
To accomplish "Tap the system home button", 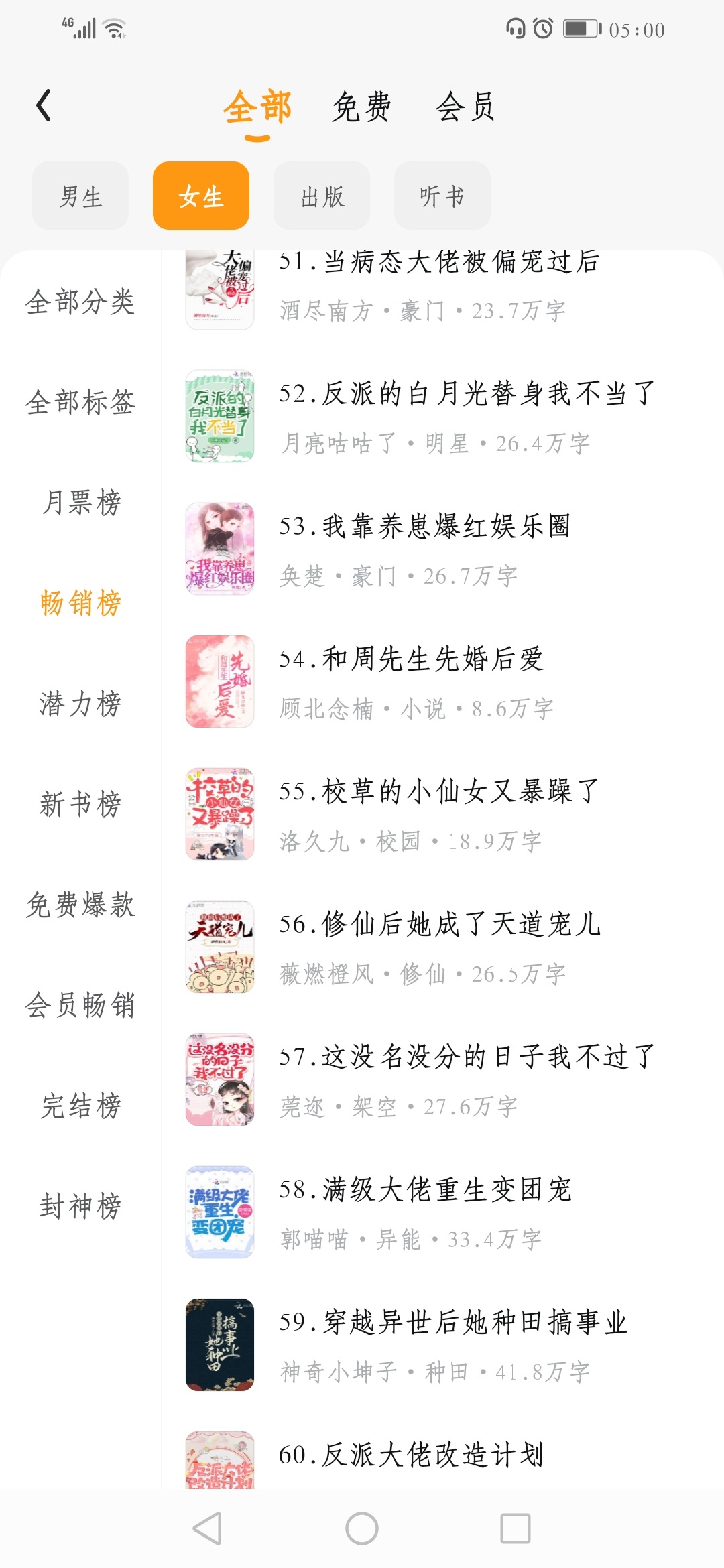I will [362, 1528].
